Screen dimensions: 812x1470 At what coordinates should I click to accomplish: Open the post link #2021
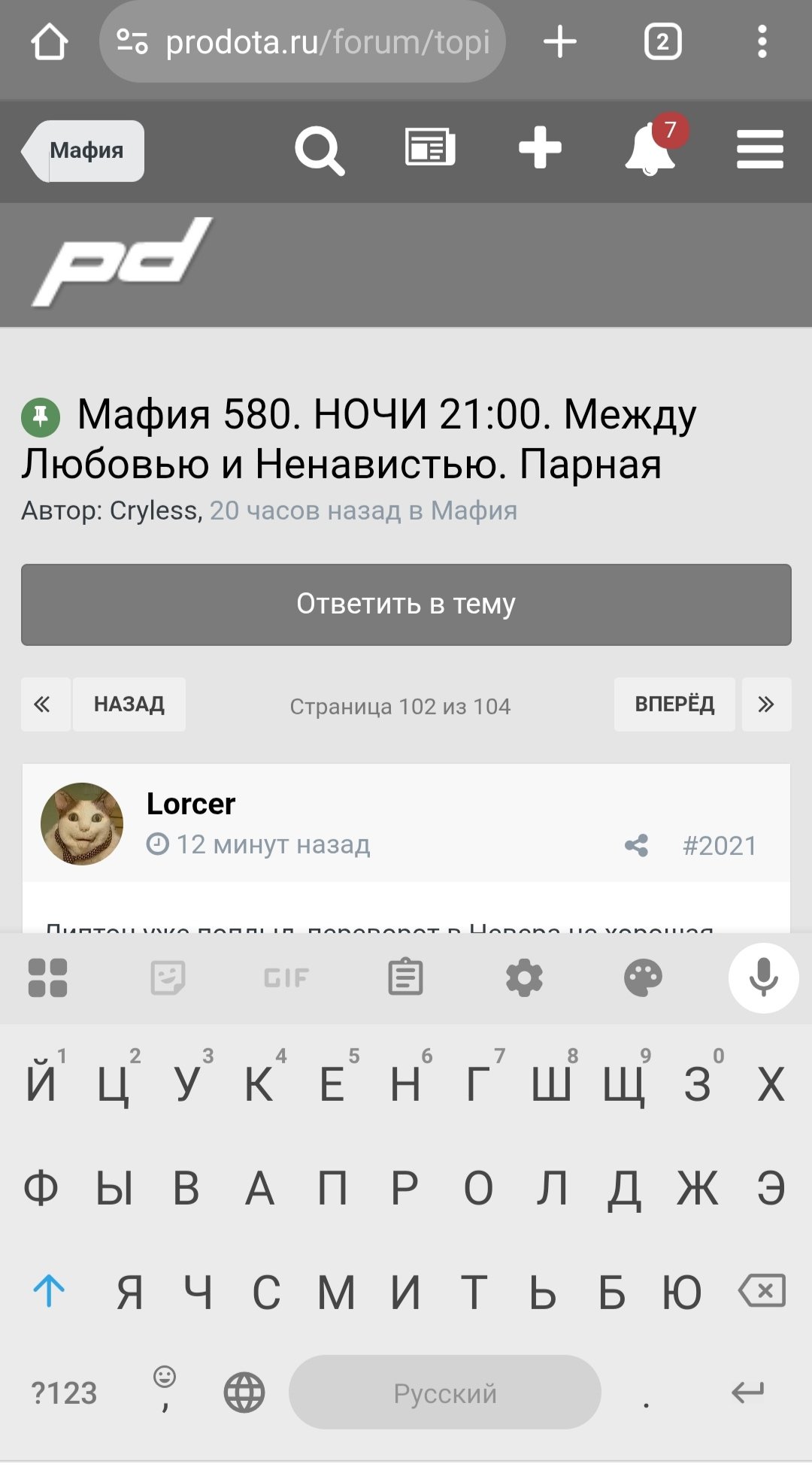click(719, 846)
